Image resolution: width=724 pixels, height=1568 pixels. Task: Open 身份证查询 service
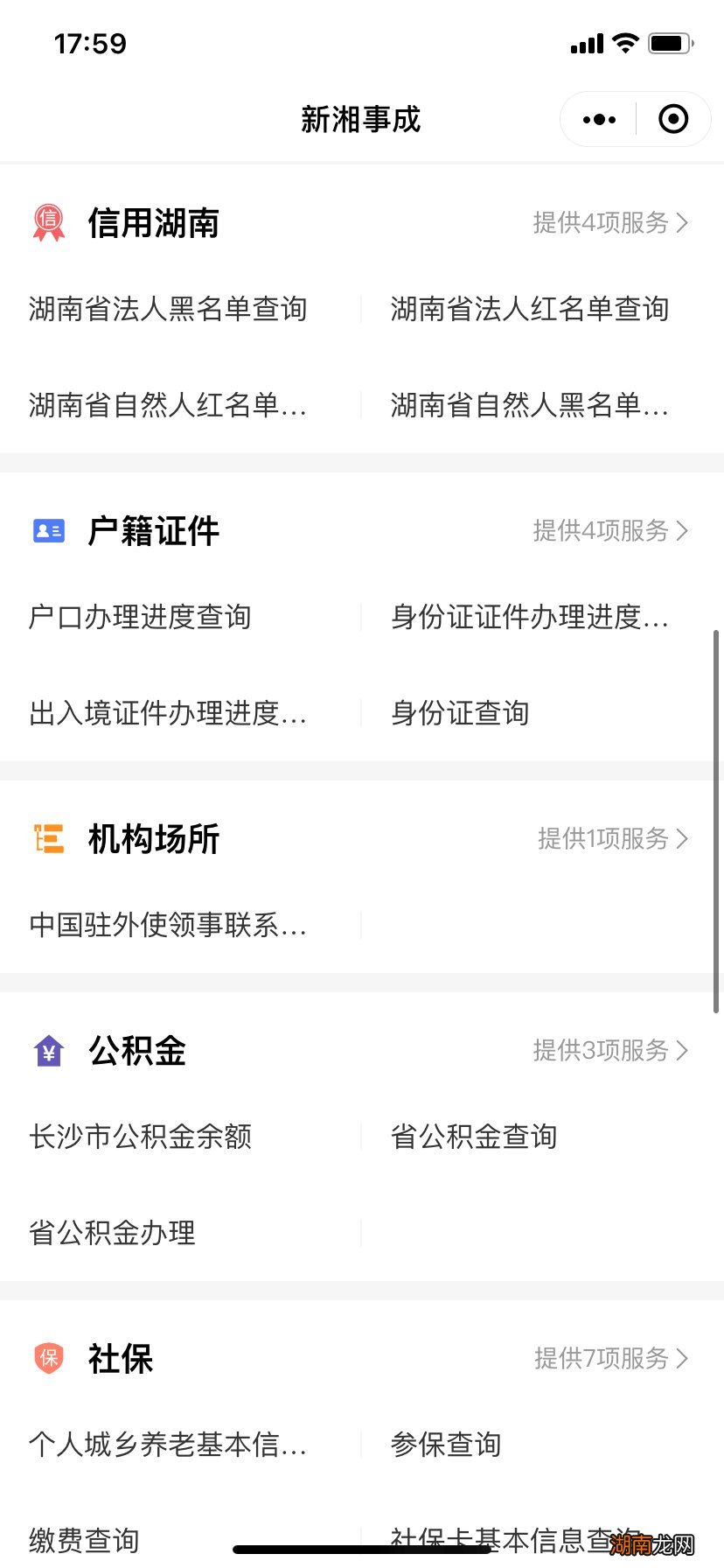coord(459,713)
